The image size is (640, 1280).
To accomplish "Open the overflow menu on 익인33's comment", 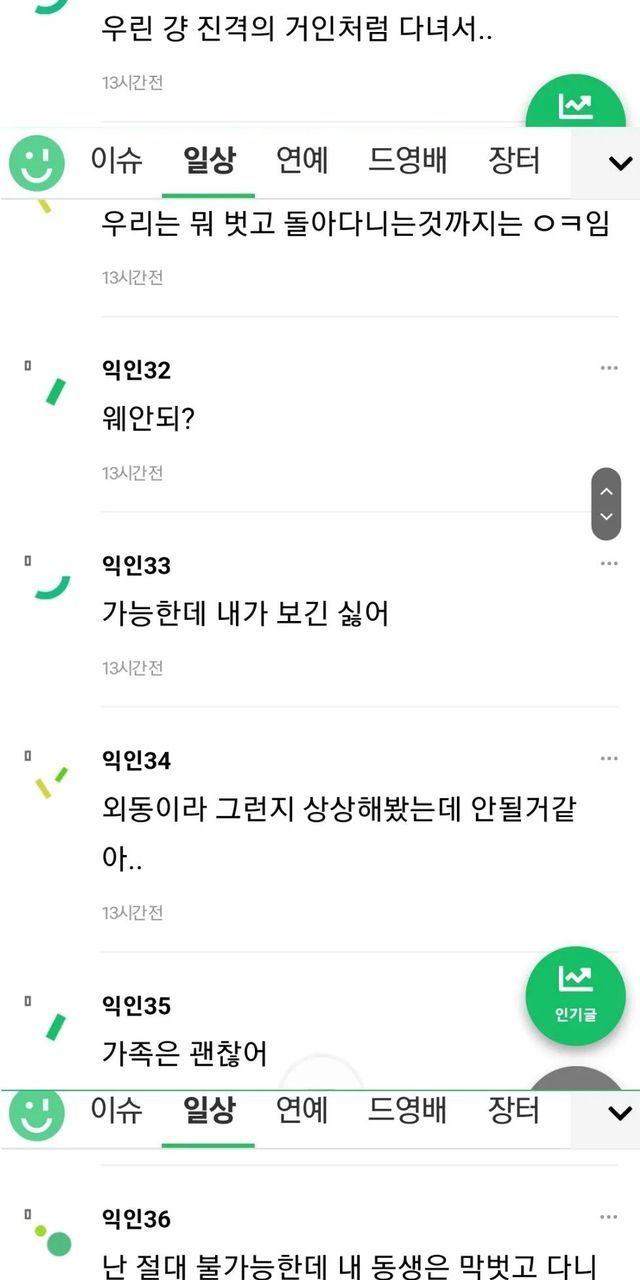I will click(x=609, y=564).
